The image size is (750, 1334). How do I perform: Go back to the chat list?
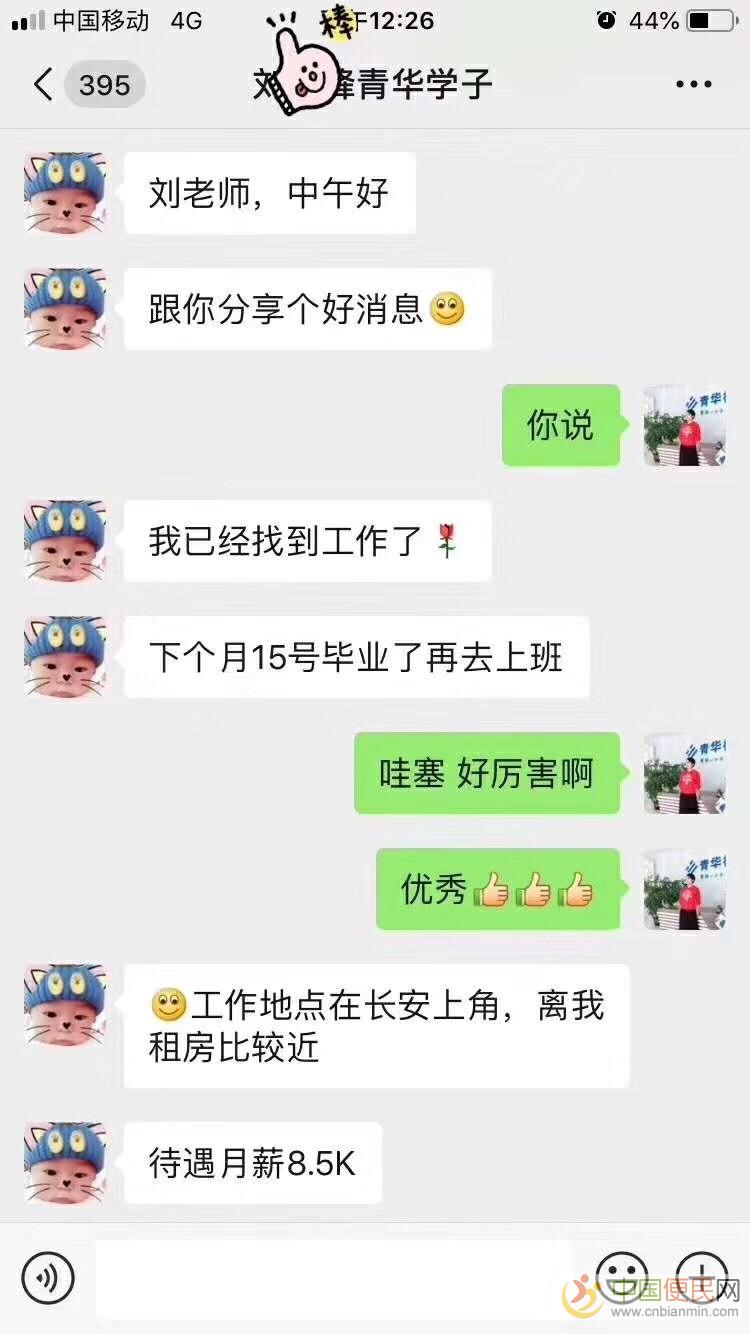(x=42, y=85)
